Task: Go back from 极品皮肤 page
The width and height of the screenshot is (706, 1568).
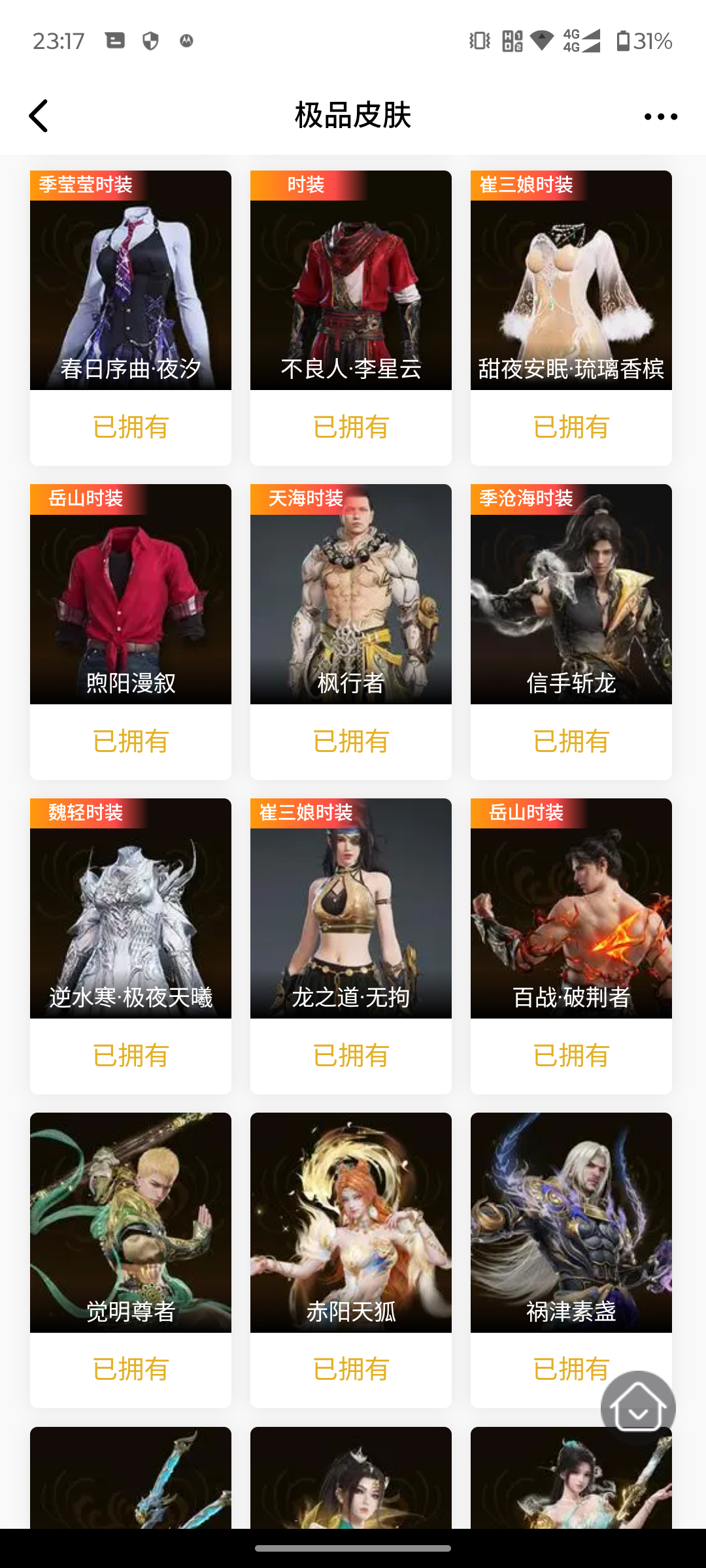Action: pyautogui.click(x=39, y=116)
